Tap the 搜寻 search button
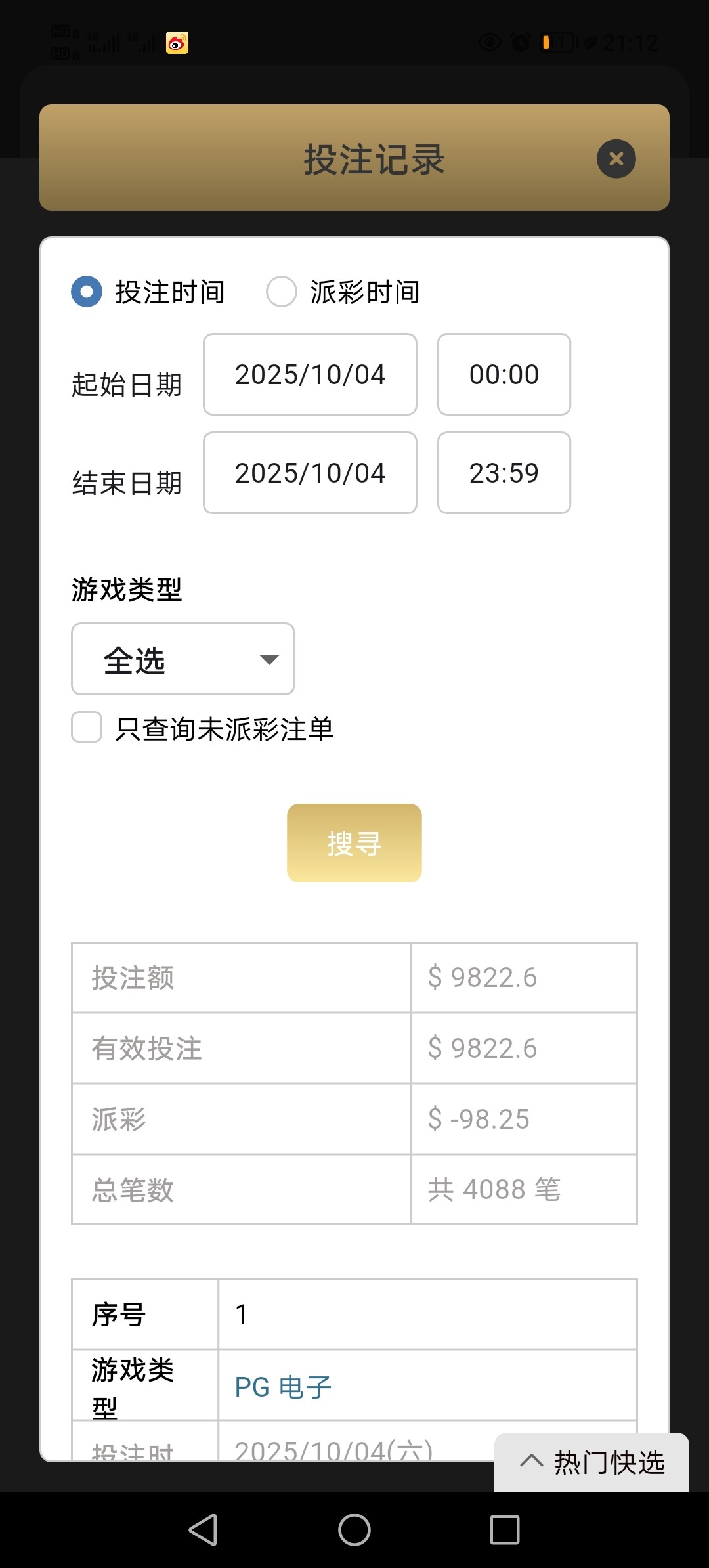The width and height of the screenshot is (709, 1568). 354,843
